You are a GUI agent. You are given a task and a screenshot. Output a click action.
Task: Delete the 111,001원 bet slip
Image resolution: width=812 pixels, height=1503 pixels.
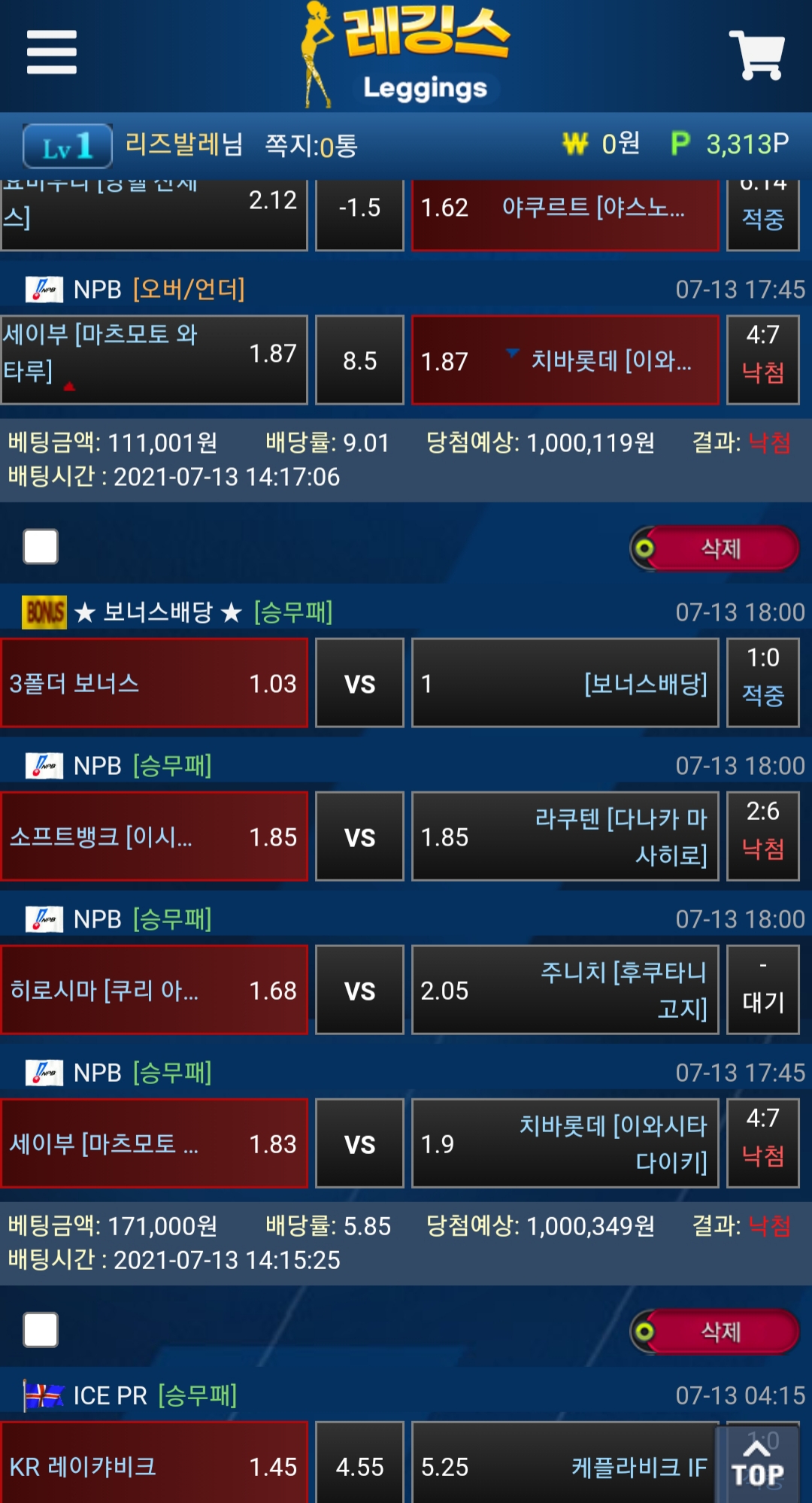tap(715, 548)
